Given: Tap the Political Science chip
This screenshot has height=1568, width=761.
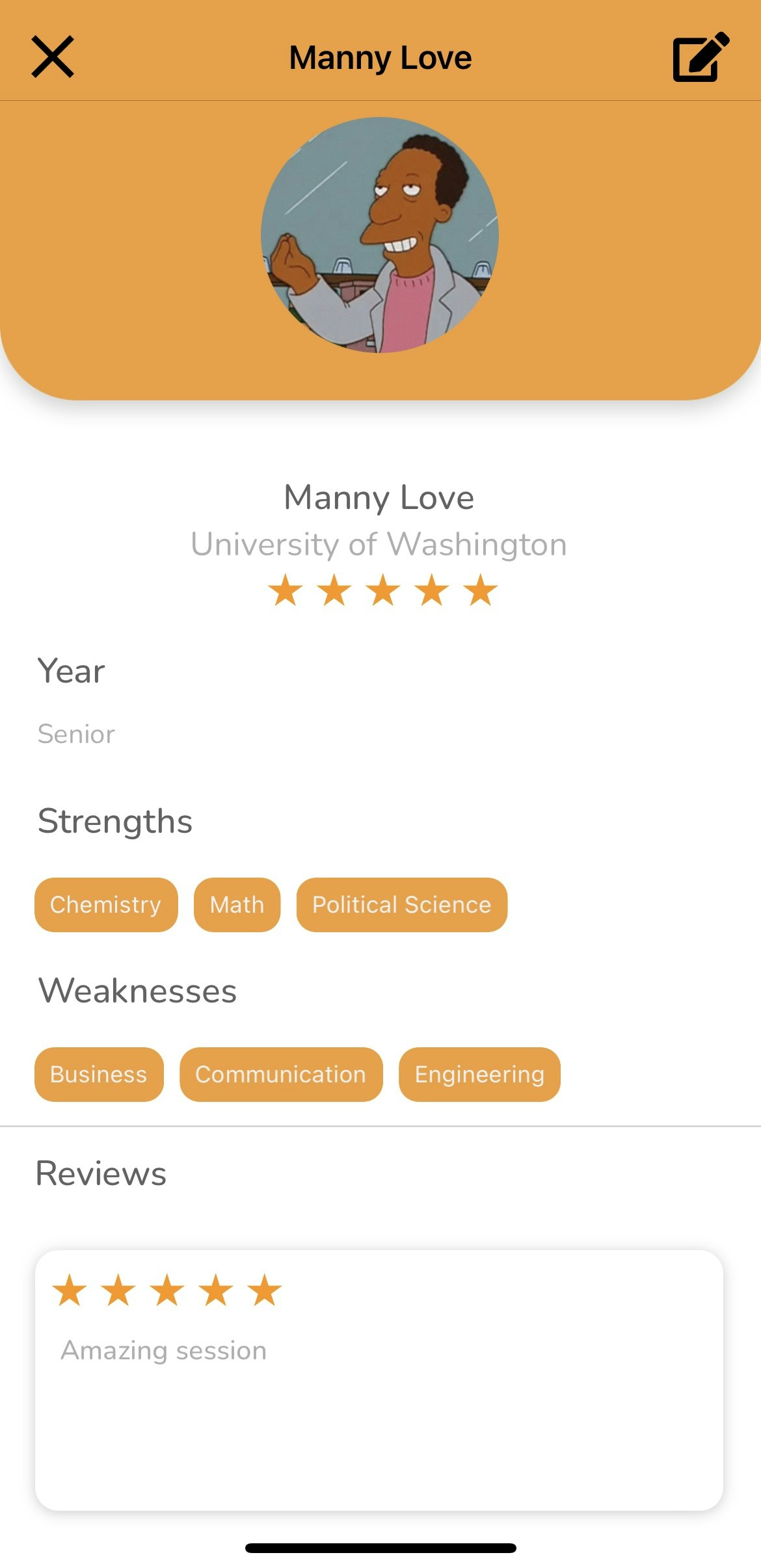Looking at the screenshot, I should coord(401,904).
